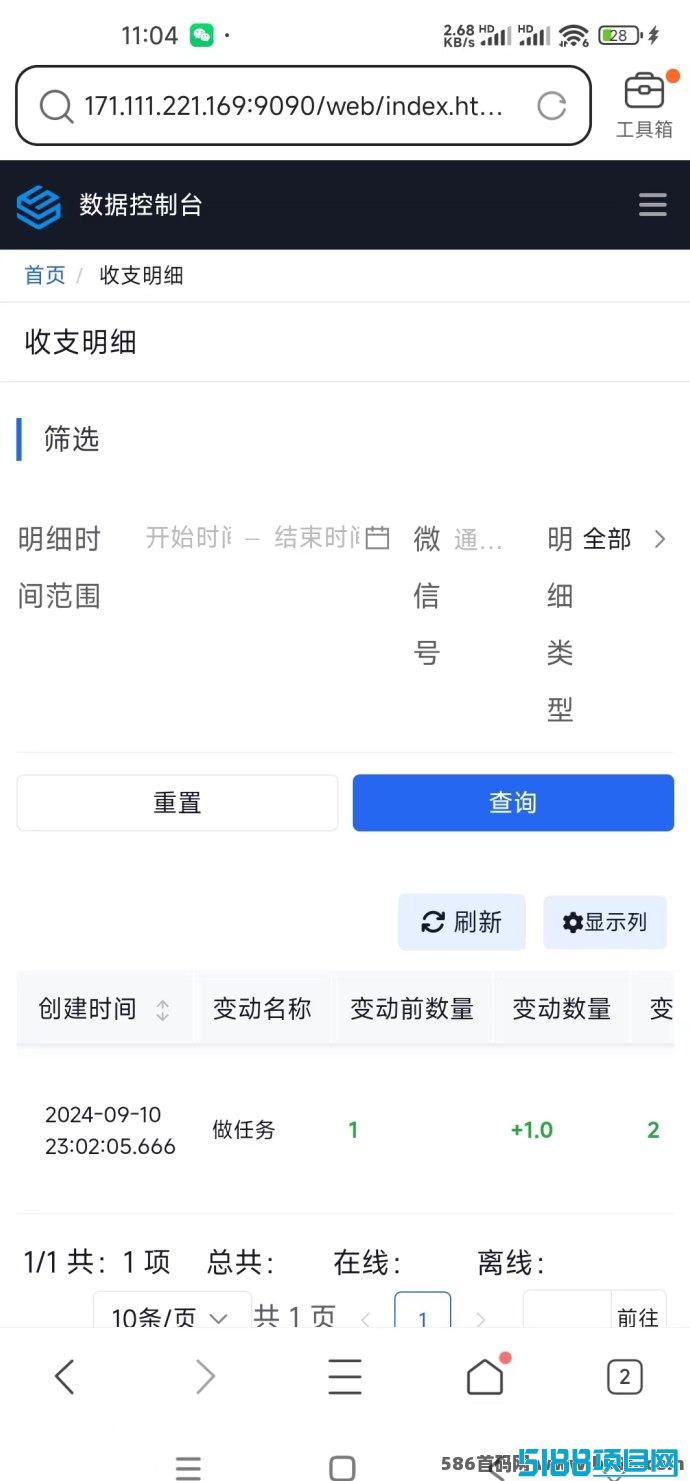Go to the browser home page
690x1481 pixels.
[x=485, y=1376]
